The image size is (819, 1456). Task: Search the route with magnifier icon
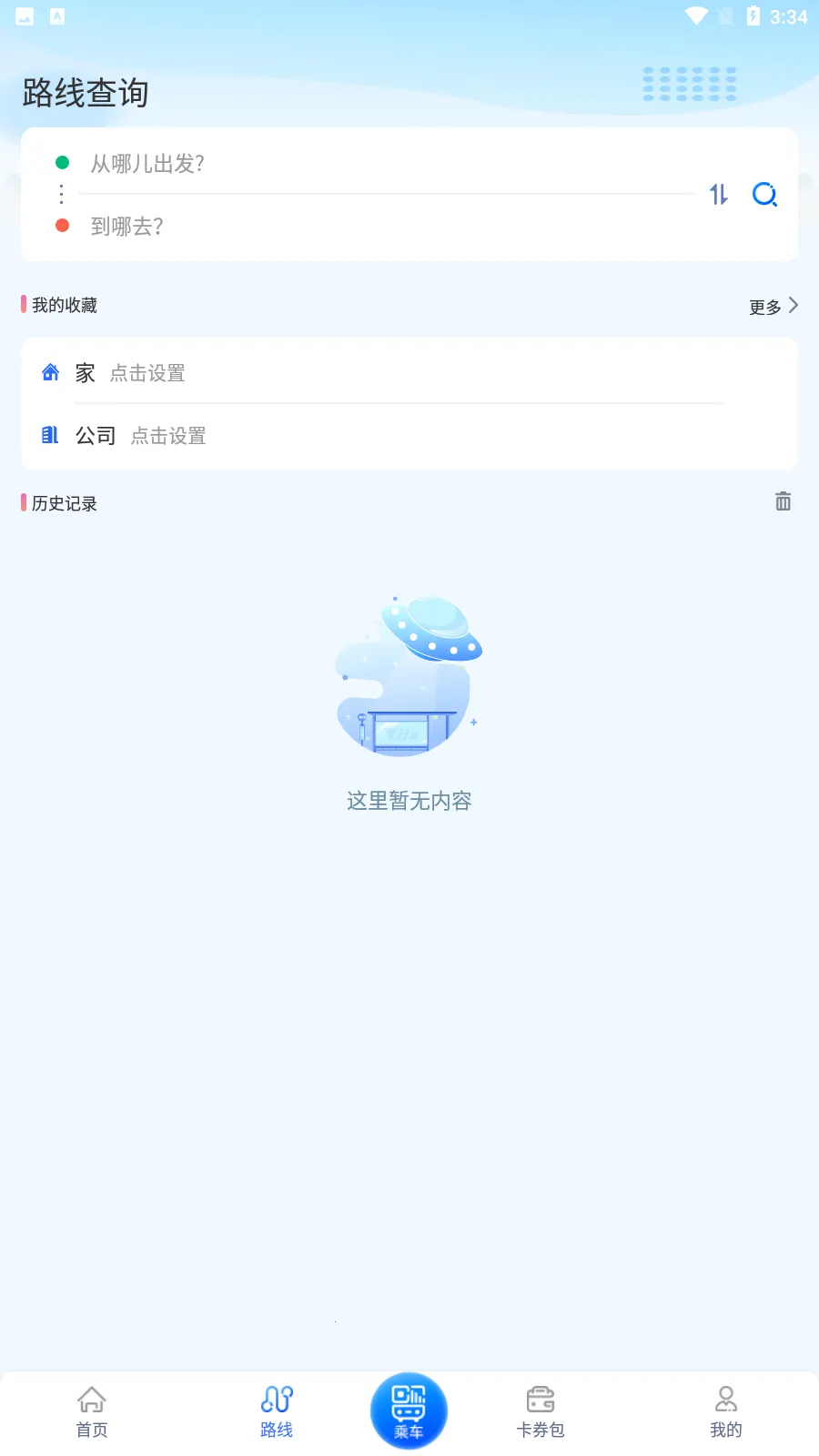764,194
